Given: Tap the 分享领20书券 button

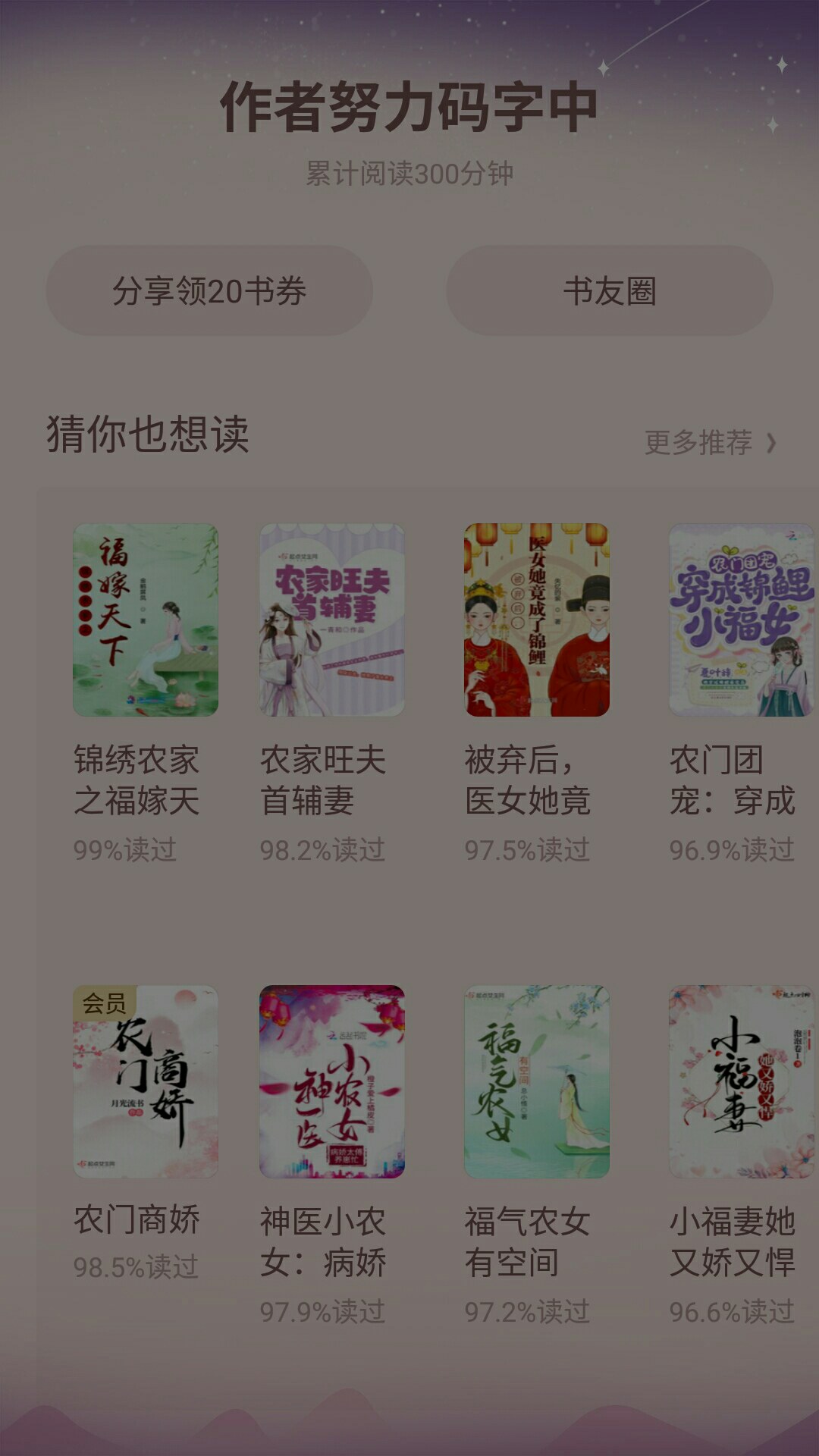Looking at the screenshot, I should coord(209,290).
